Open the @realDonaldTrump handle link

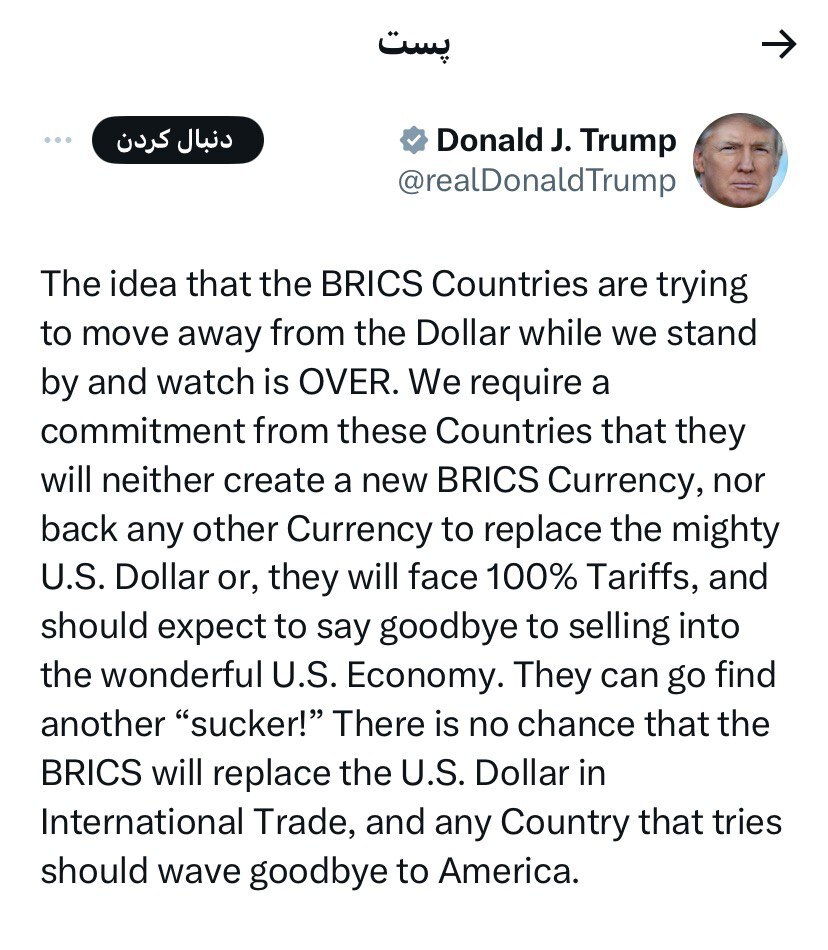click(x=543, y=181)
